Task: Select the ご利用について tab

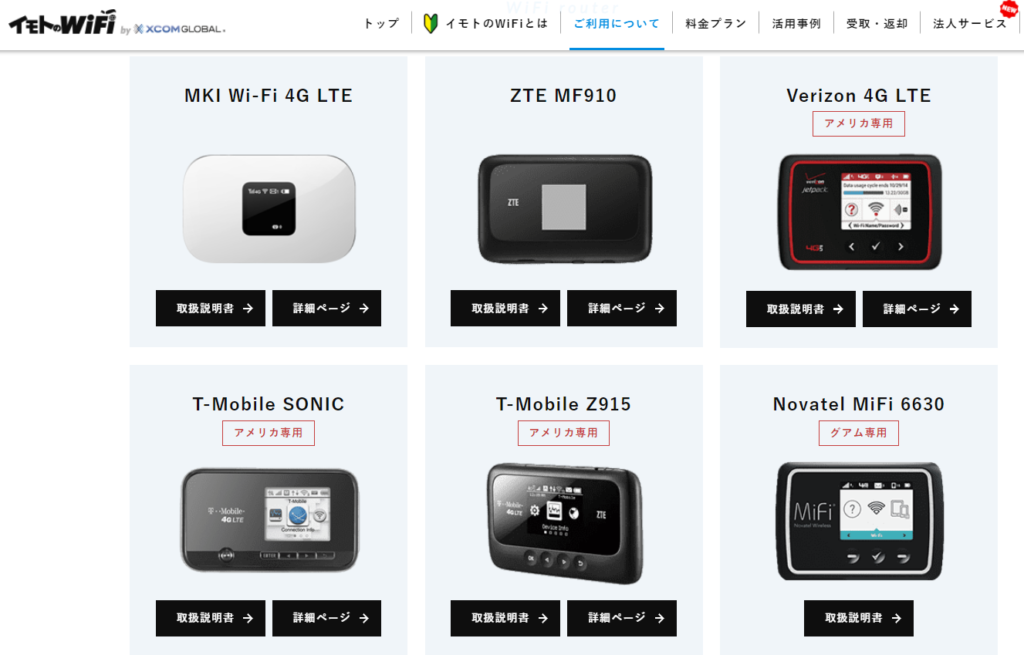Action: 617,23
